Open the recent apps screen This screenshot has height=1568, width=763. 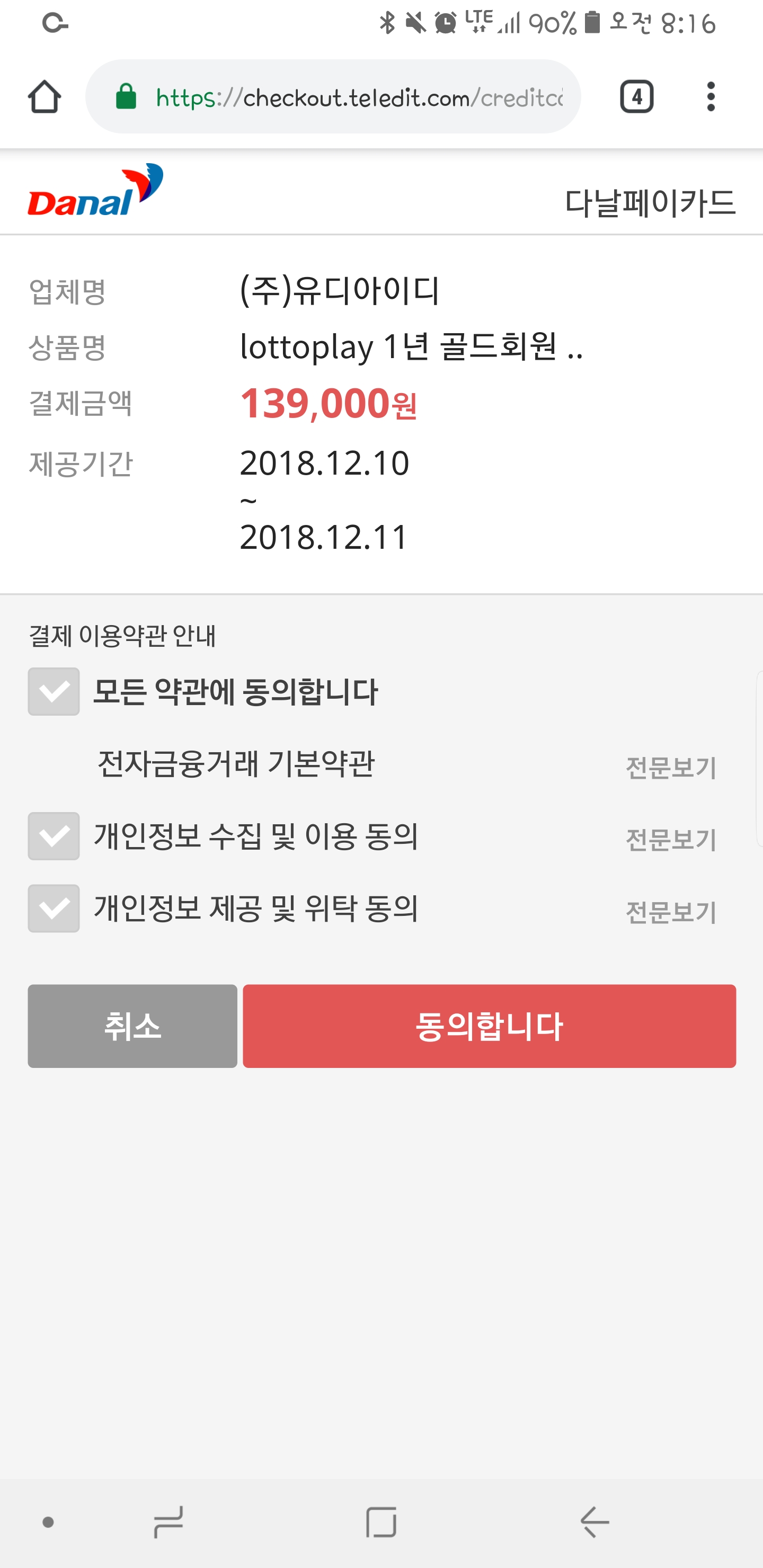[168, 1523]
